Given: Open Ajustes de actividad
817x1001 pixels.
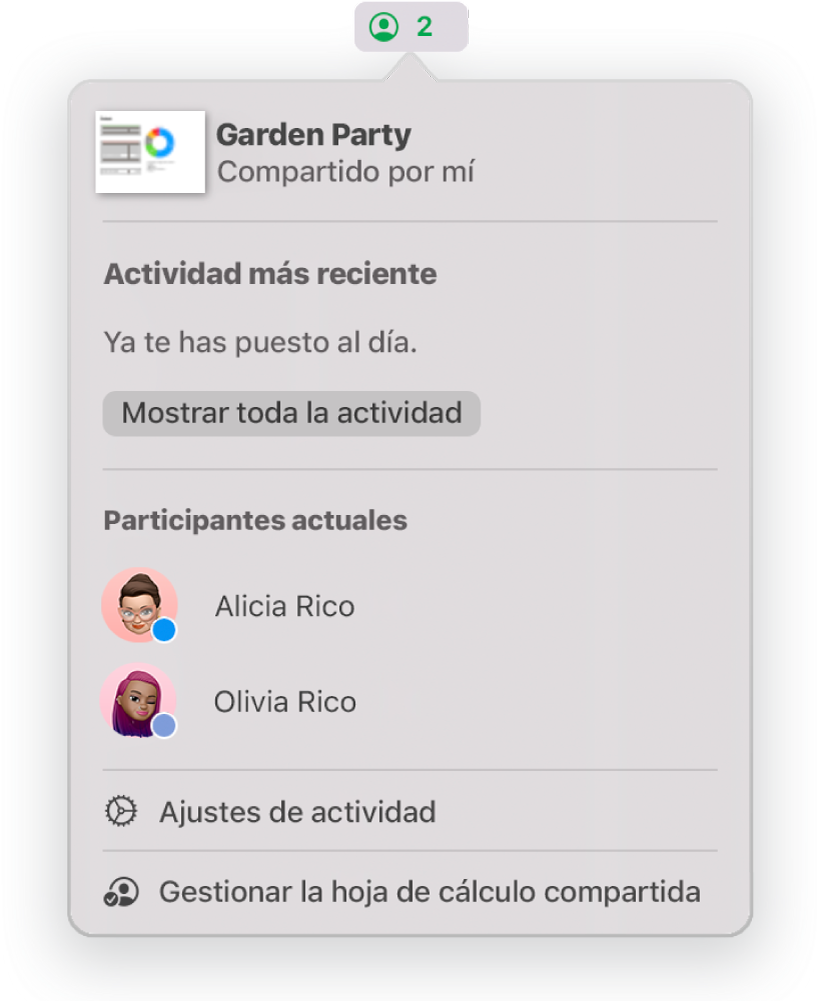Looking at the screenshot, I should [297, 811].
